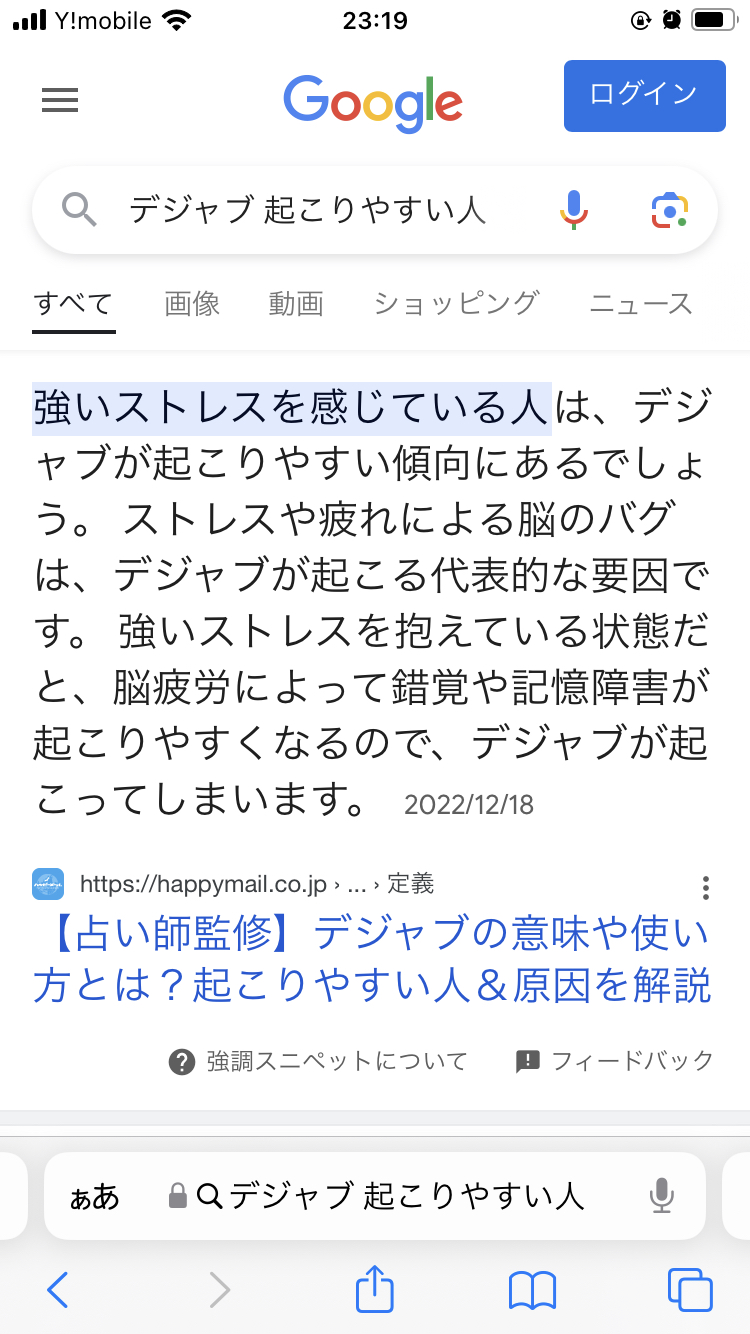Switch to the ショッピング tab

456,303
